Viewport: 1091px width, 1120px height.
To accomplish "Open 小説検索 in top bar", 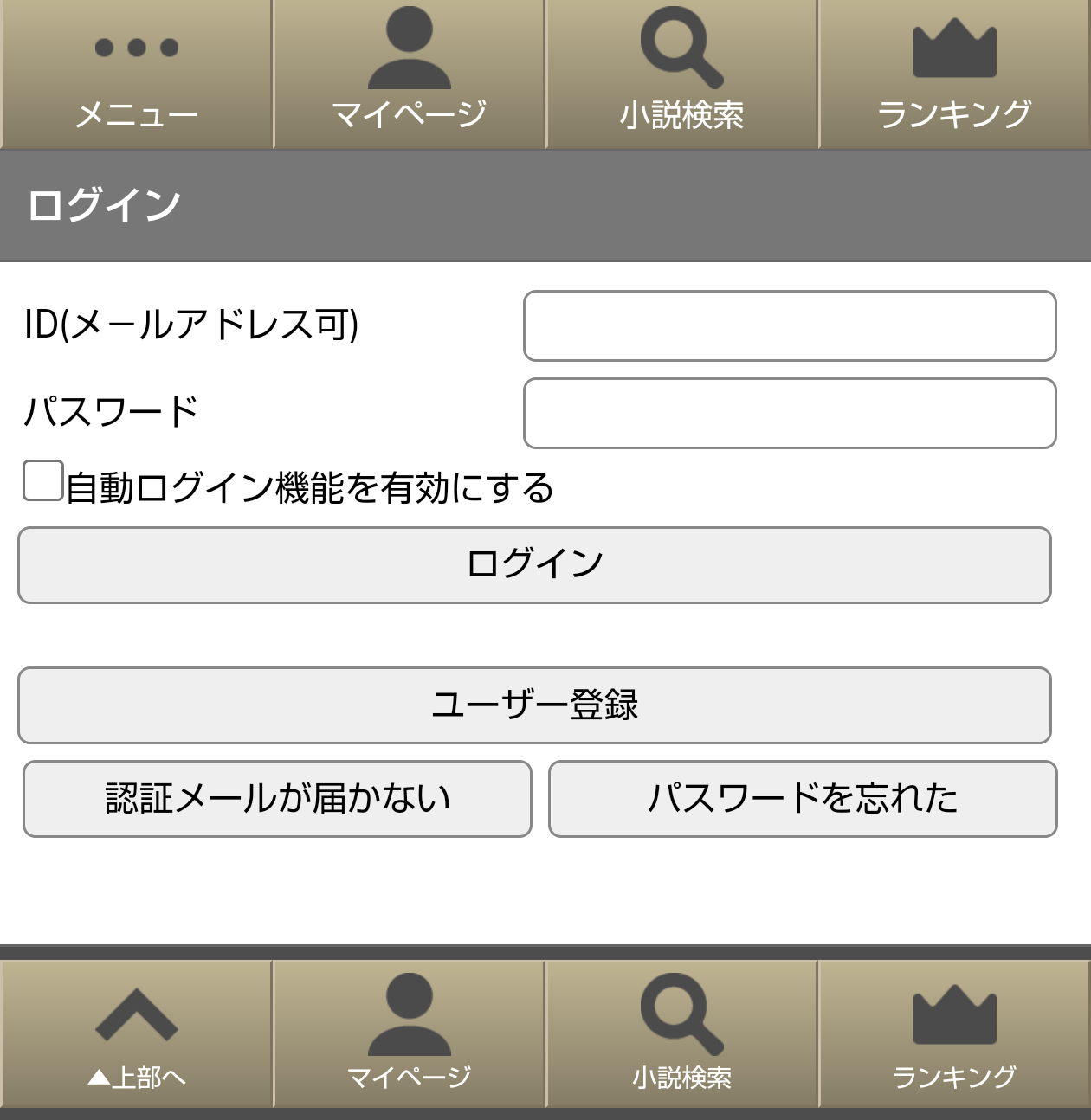I will click(681, 74).
